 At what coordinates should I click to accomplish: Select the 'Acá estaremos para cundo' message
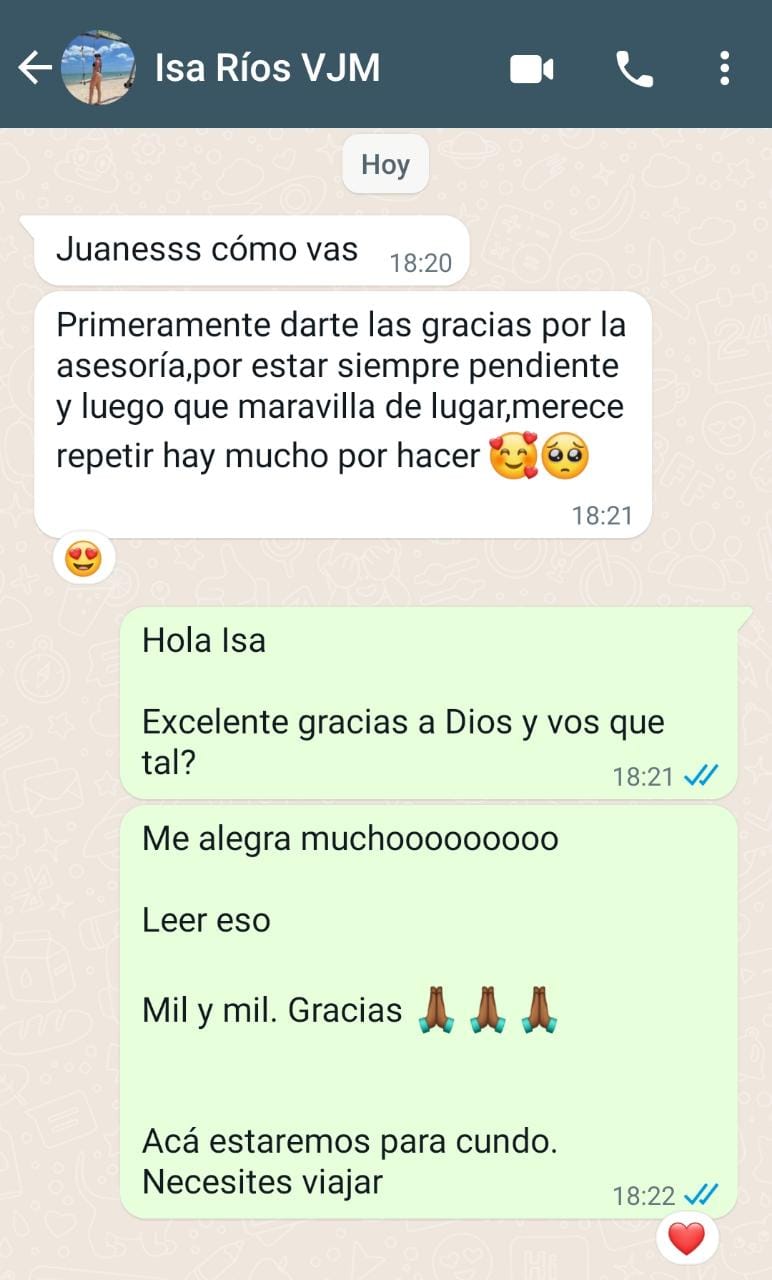[x=350, y=1140]
